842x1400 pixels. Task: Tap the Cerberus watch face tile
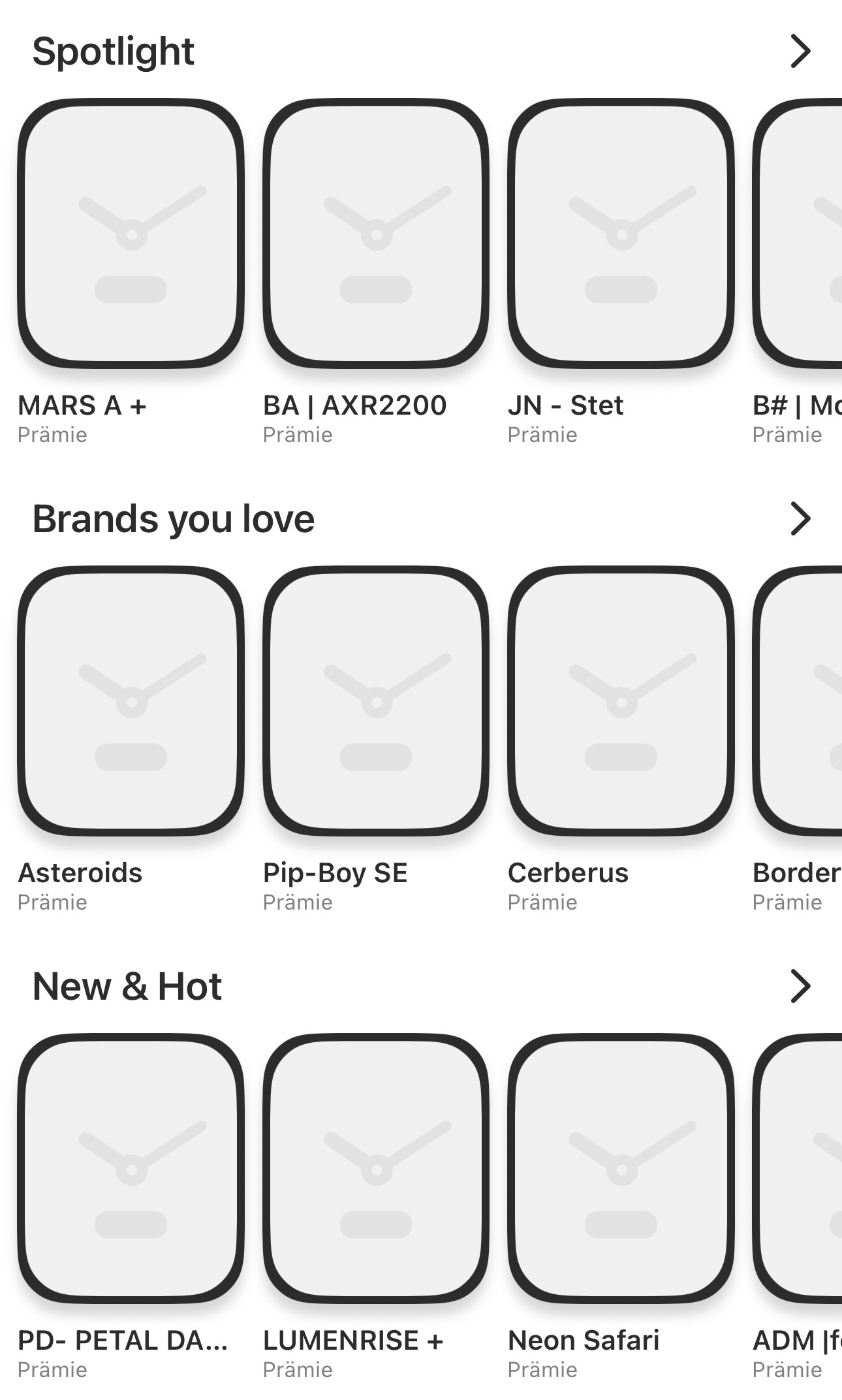click(621, 701)
